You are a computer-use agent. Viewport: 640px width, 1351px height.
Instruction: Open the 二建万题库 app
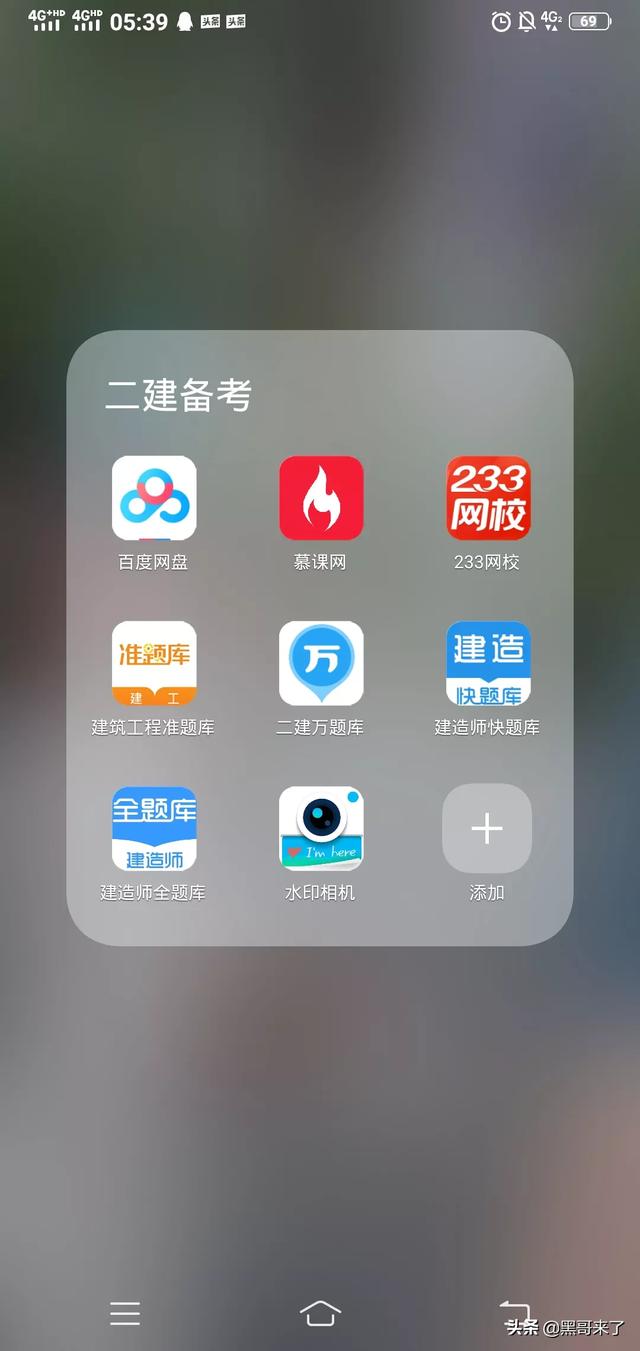coord(321,663)
